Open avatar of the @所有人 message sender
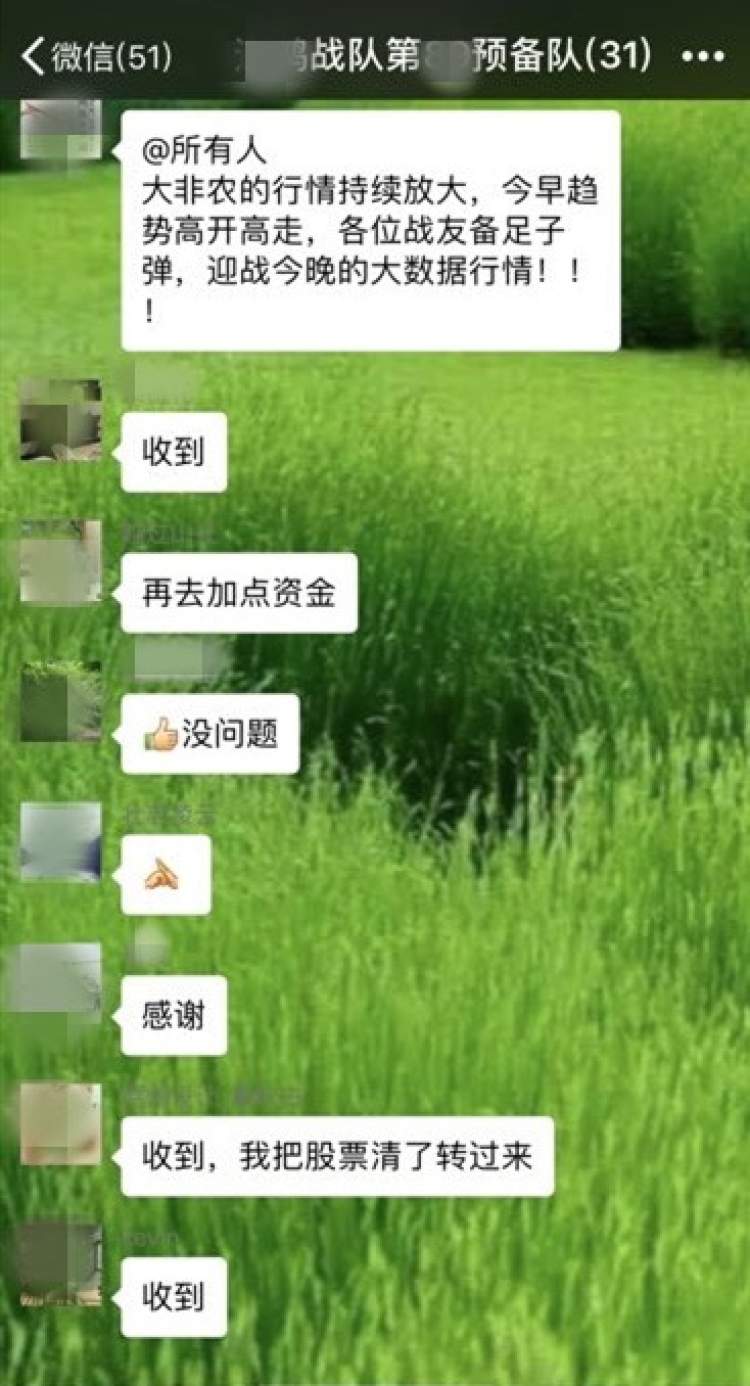 (60, 130)
